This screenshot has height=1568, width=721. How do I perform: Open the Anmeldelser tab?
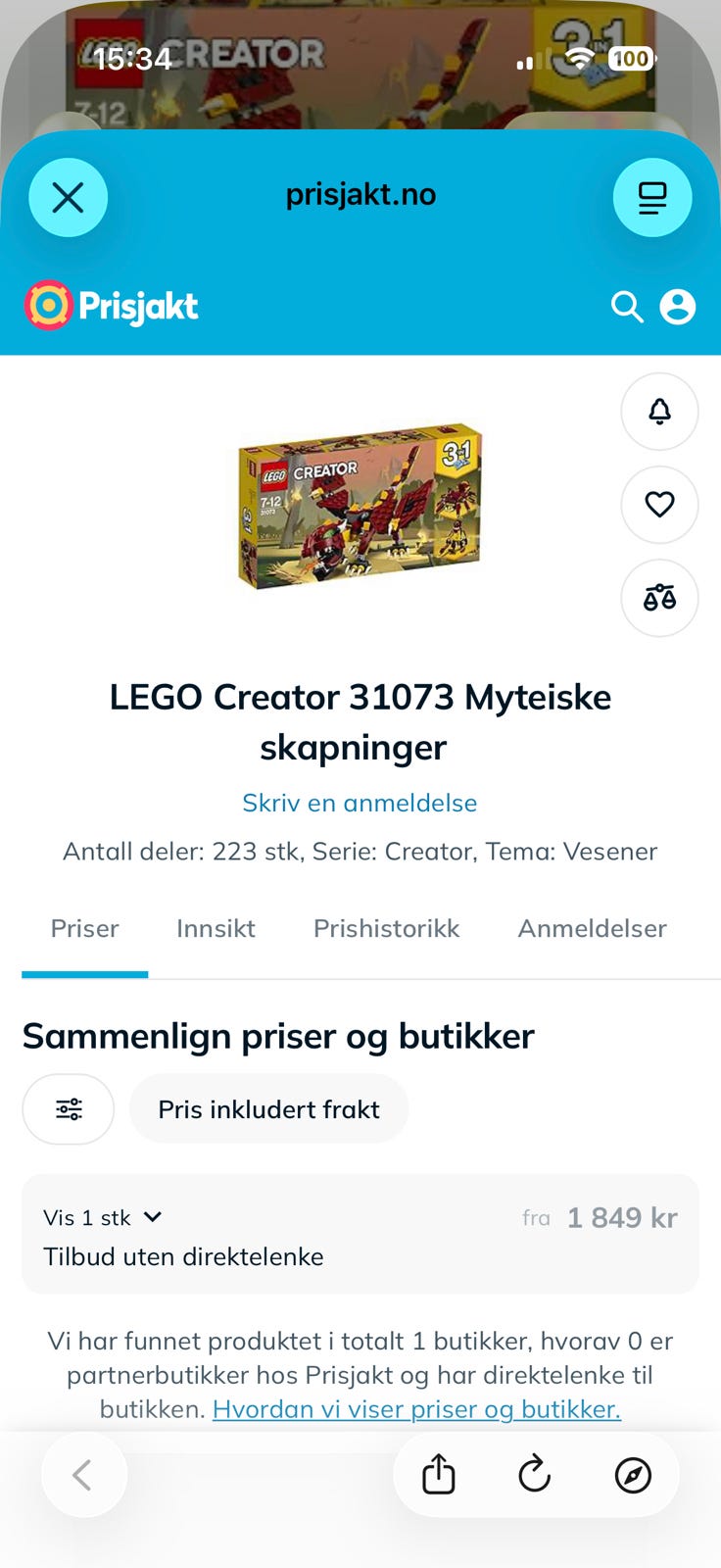(592, 928)
